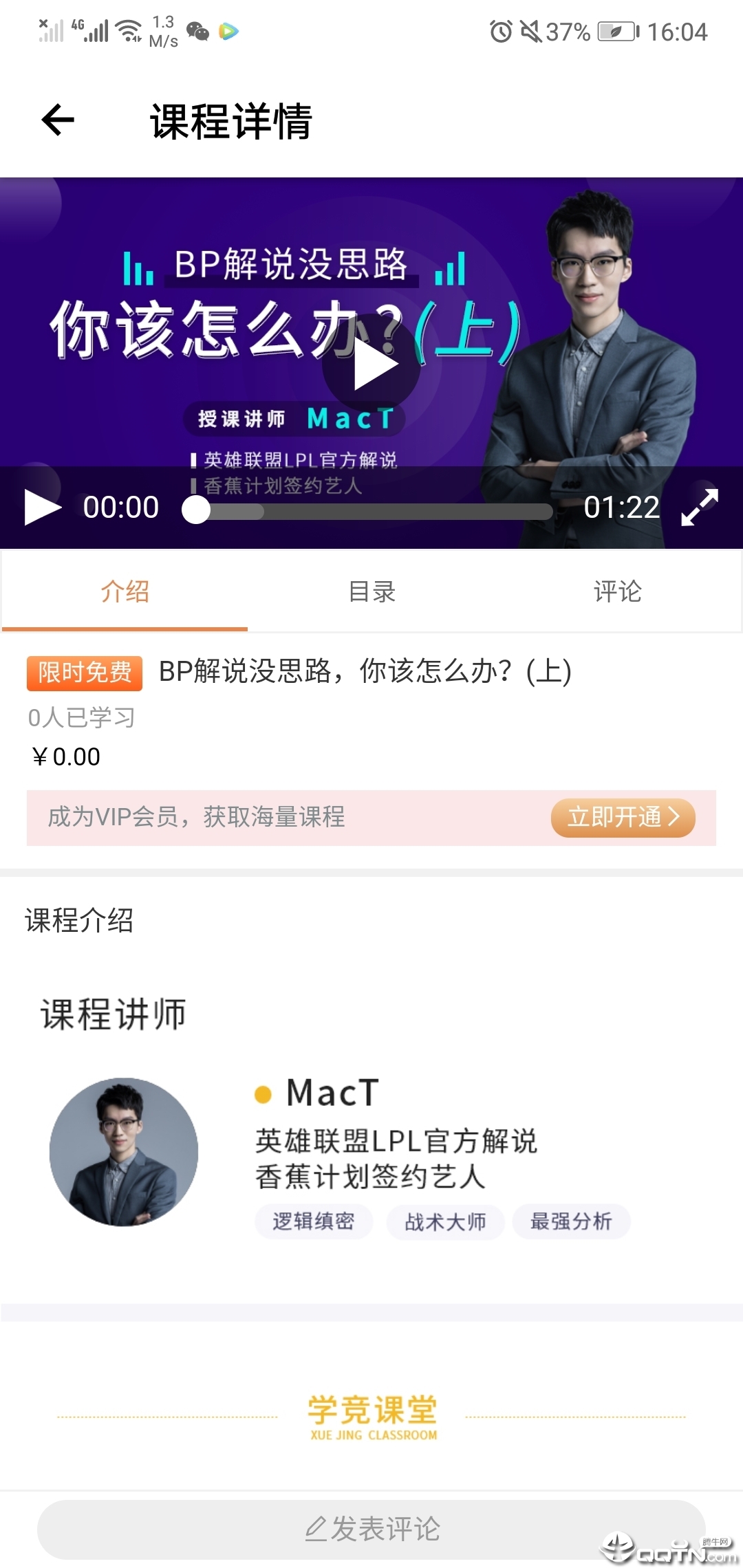Write a comment via 发表评论

point(371,1529)
